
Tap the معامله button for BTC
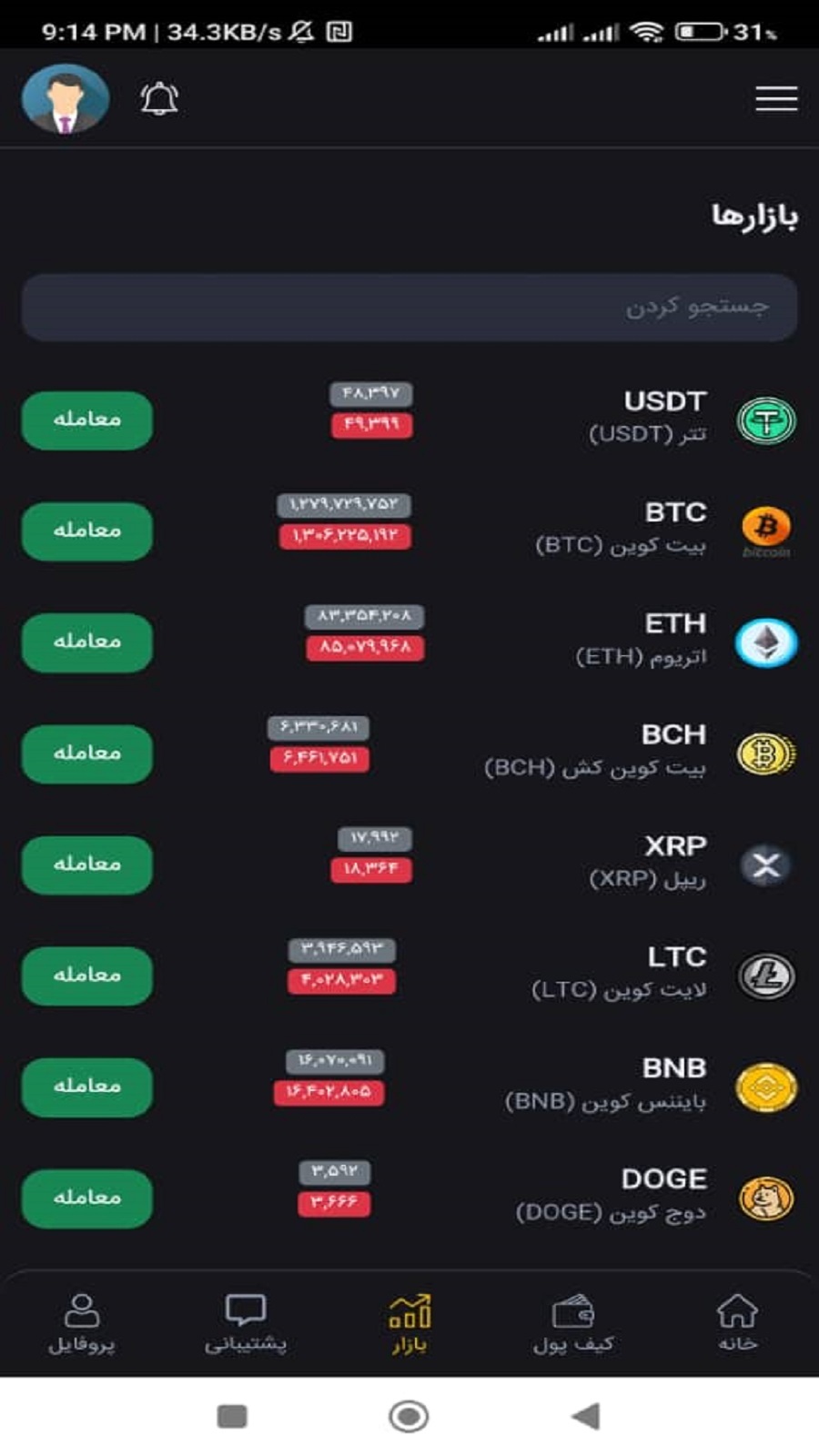(x=87, y=531)
